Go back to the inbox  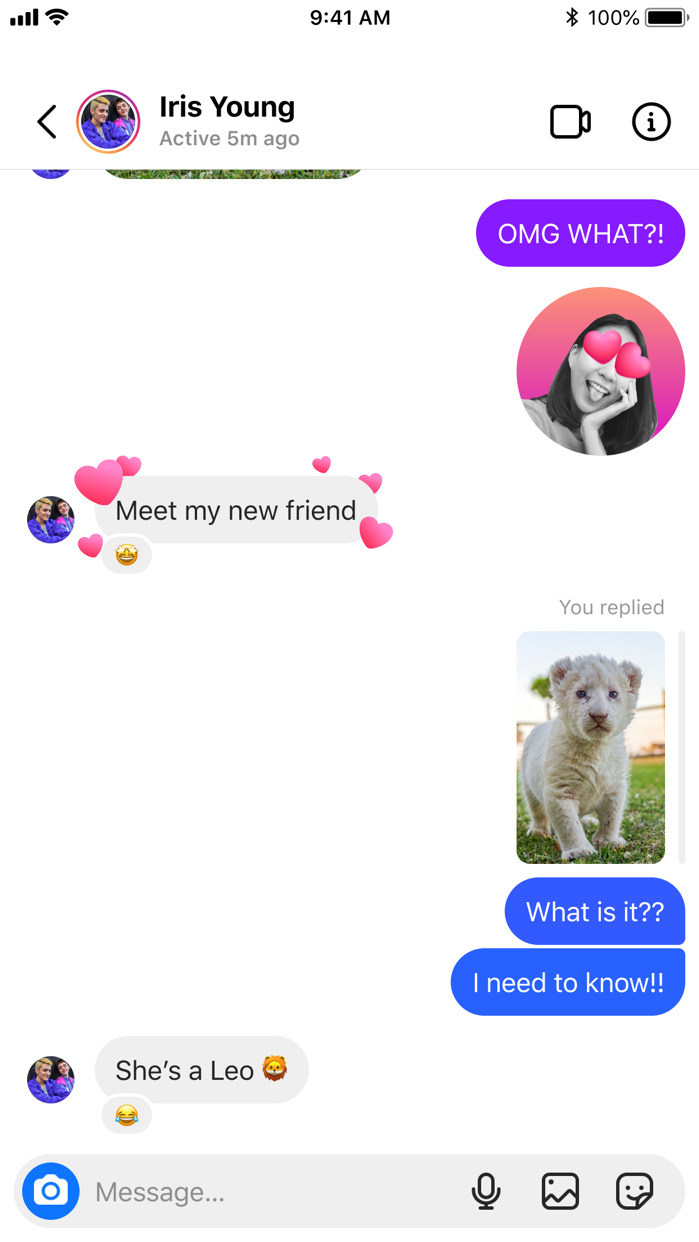[x=47, y=122]
